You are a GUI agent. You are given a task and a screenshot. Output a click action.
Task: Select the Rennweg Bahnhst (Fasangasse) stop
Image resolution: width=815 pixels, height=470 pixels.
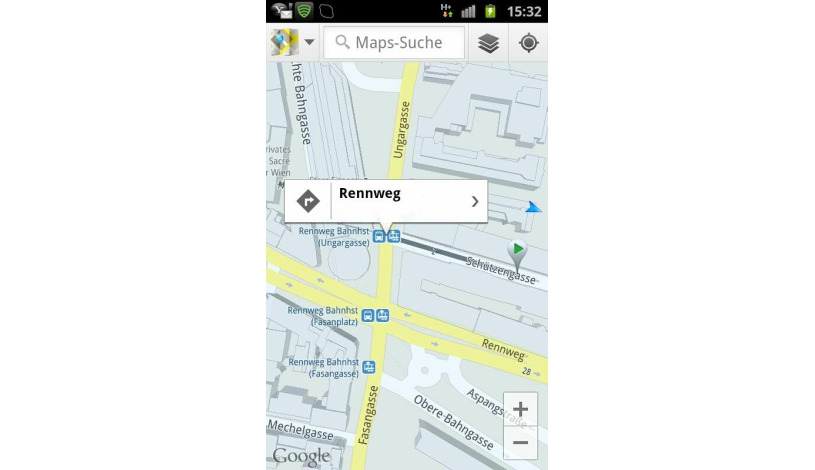(369, 367)
